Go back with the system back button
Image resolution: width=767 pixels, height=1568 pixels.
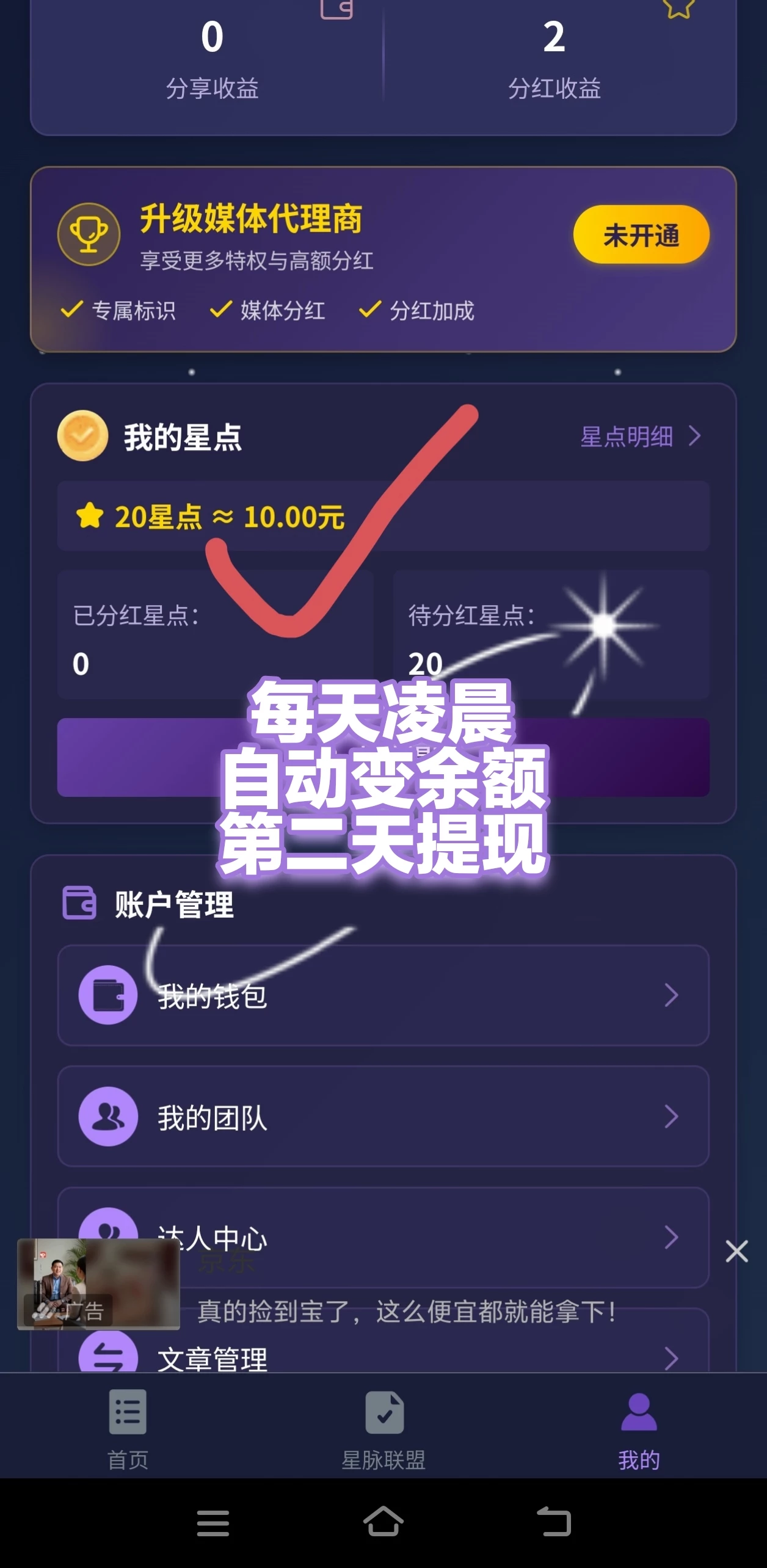click(553, 1522)
